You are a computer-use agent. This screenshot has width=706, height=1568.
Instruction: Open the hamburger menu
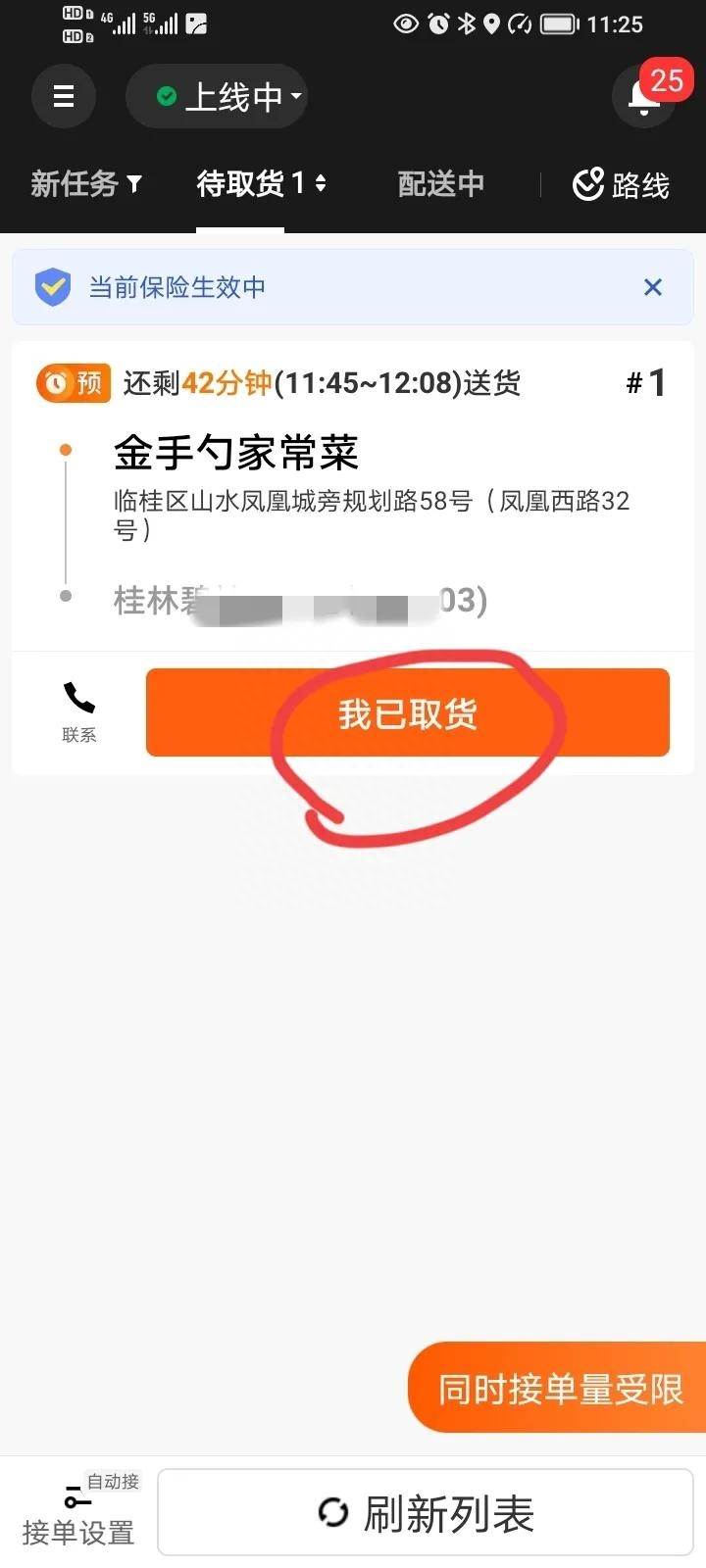[x=64, y=96]
